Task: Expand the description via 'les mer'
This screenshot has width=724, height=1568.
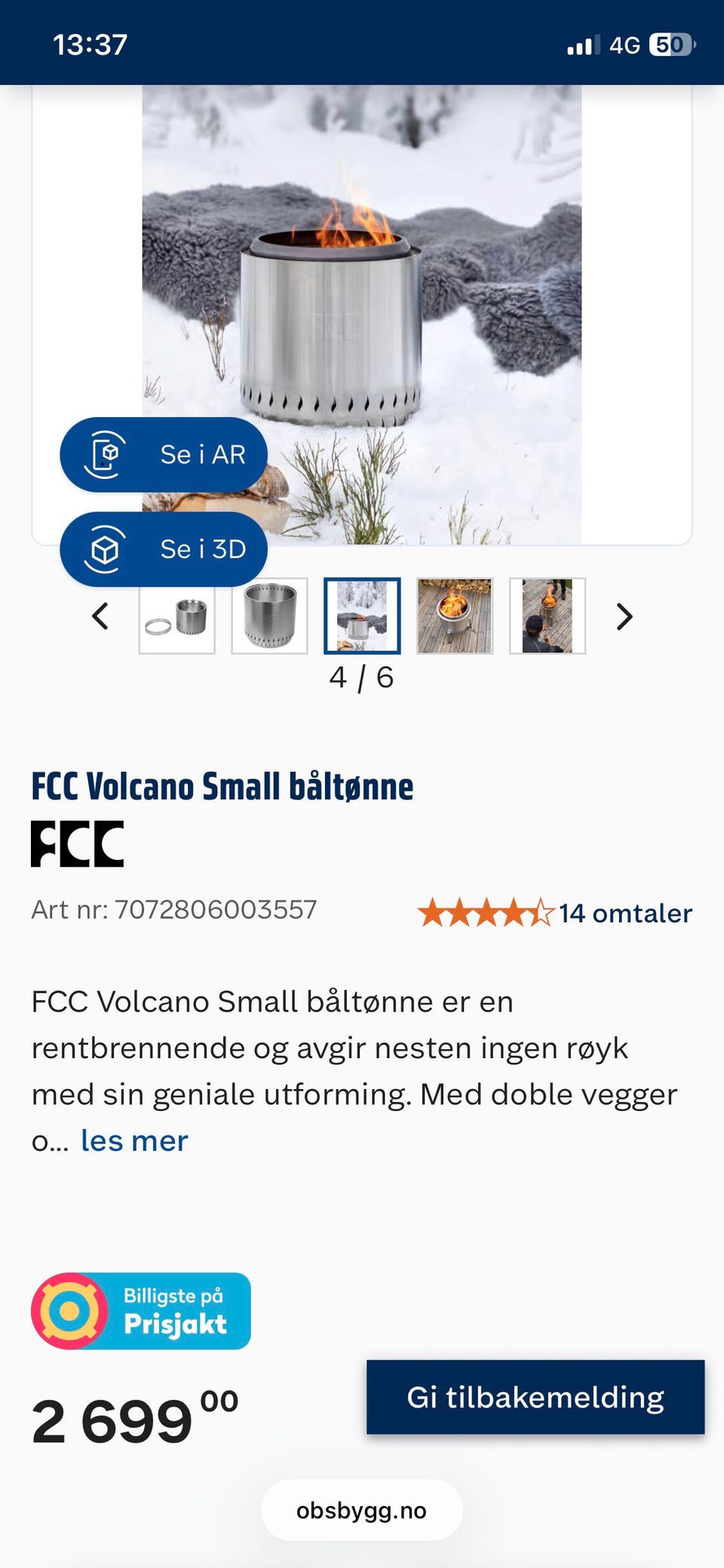Action: pyautogui.click(x=133, y=1140)
